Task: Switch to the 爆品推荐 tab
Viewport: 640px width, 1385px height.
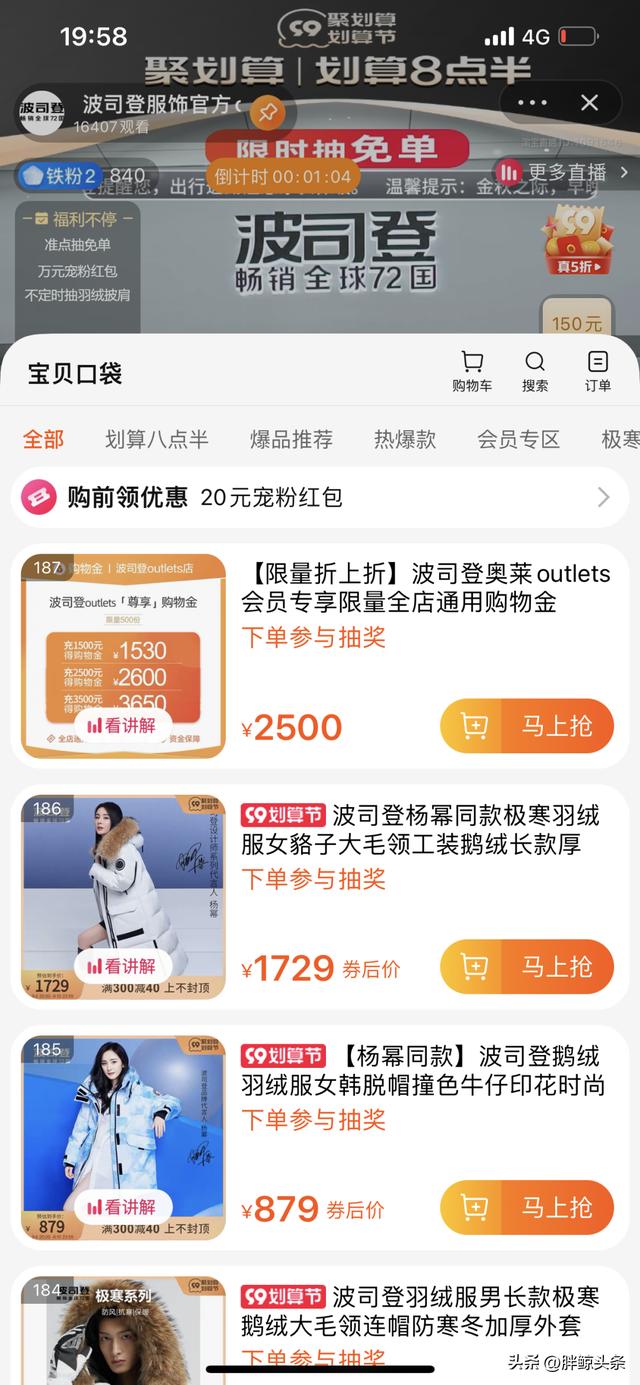Action: [x=291, y=439]
